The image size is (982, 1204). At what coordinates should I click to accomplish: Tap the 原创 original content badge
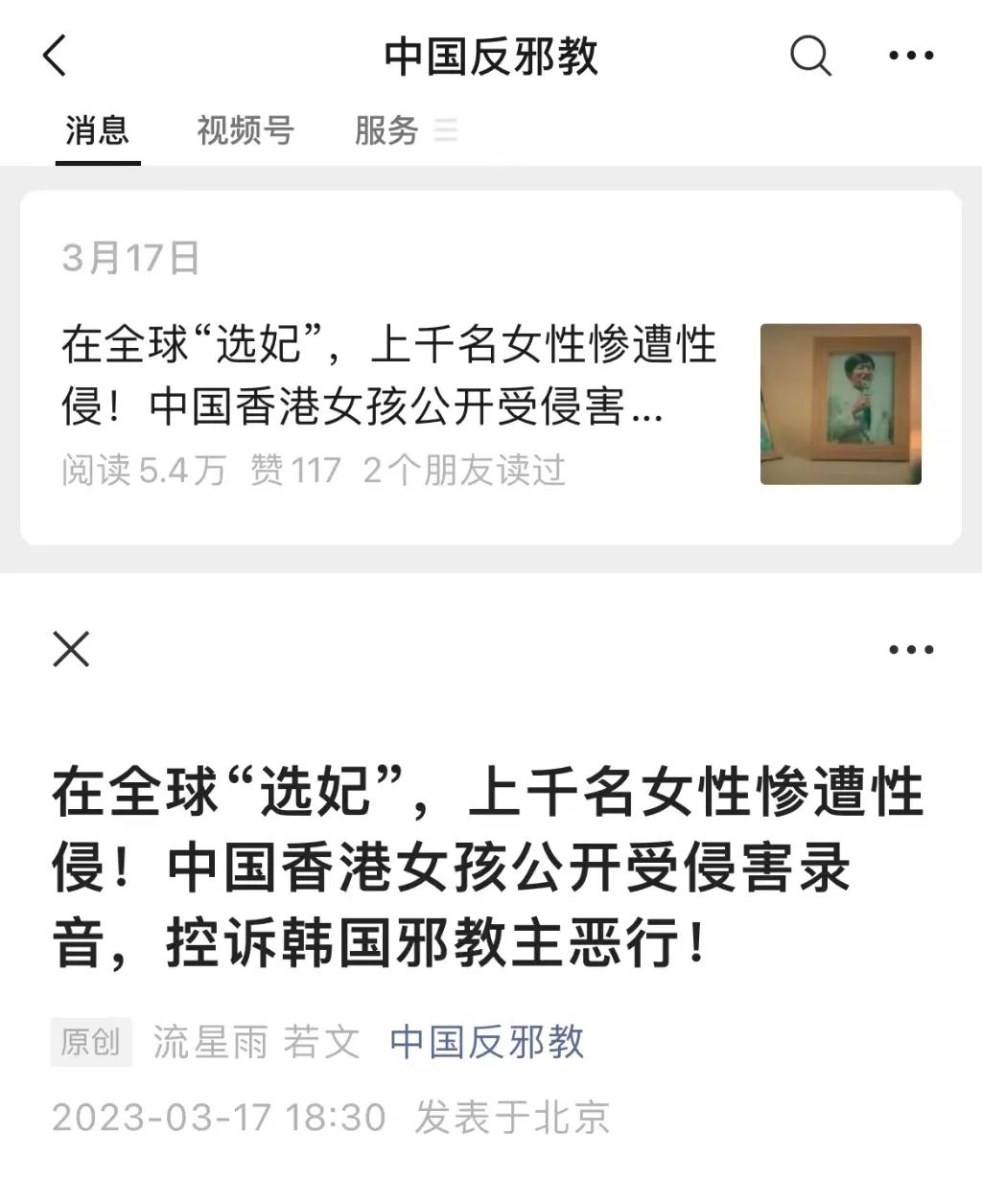click(91, 1042)
